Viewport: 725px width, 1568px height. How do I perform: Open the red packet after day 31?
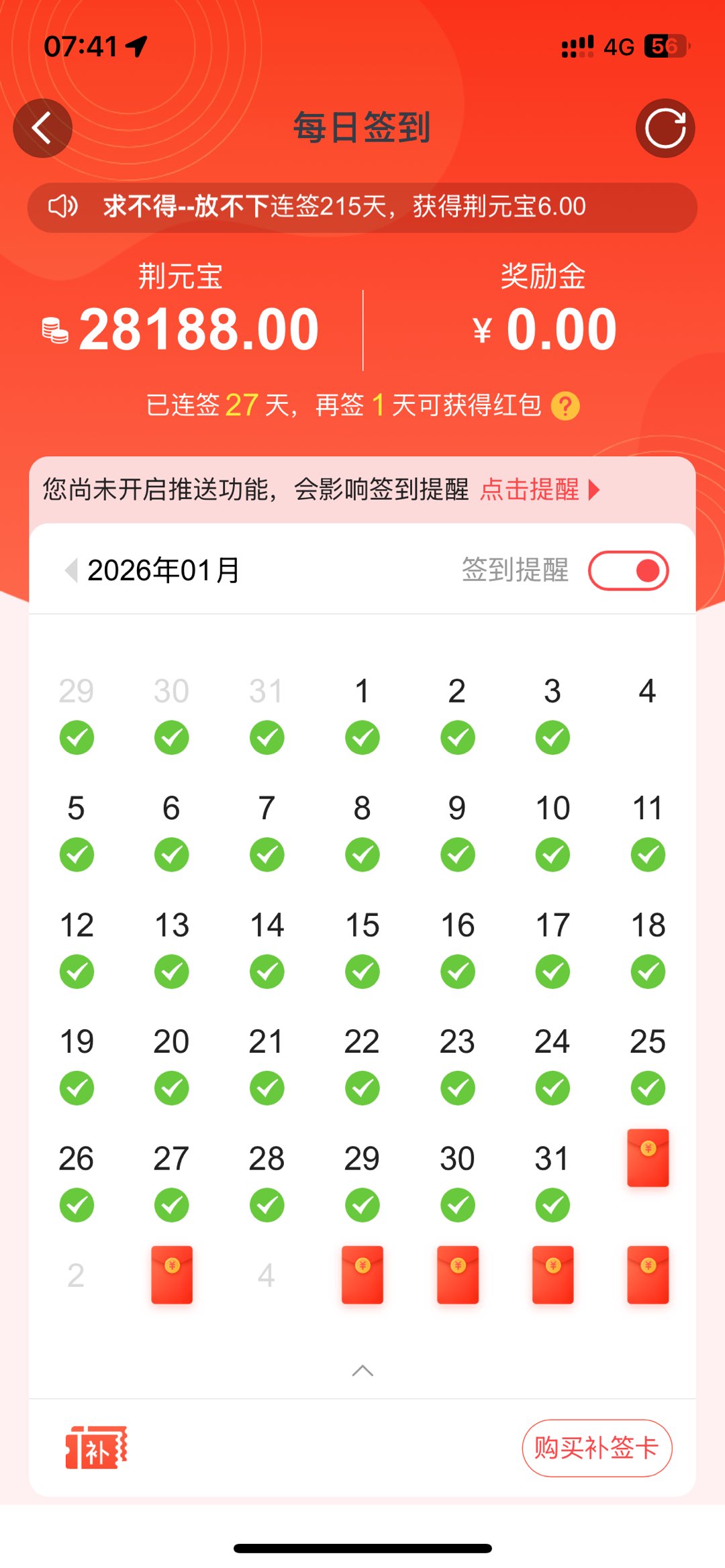click(x=648, y=1158)
